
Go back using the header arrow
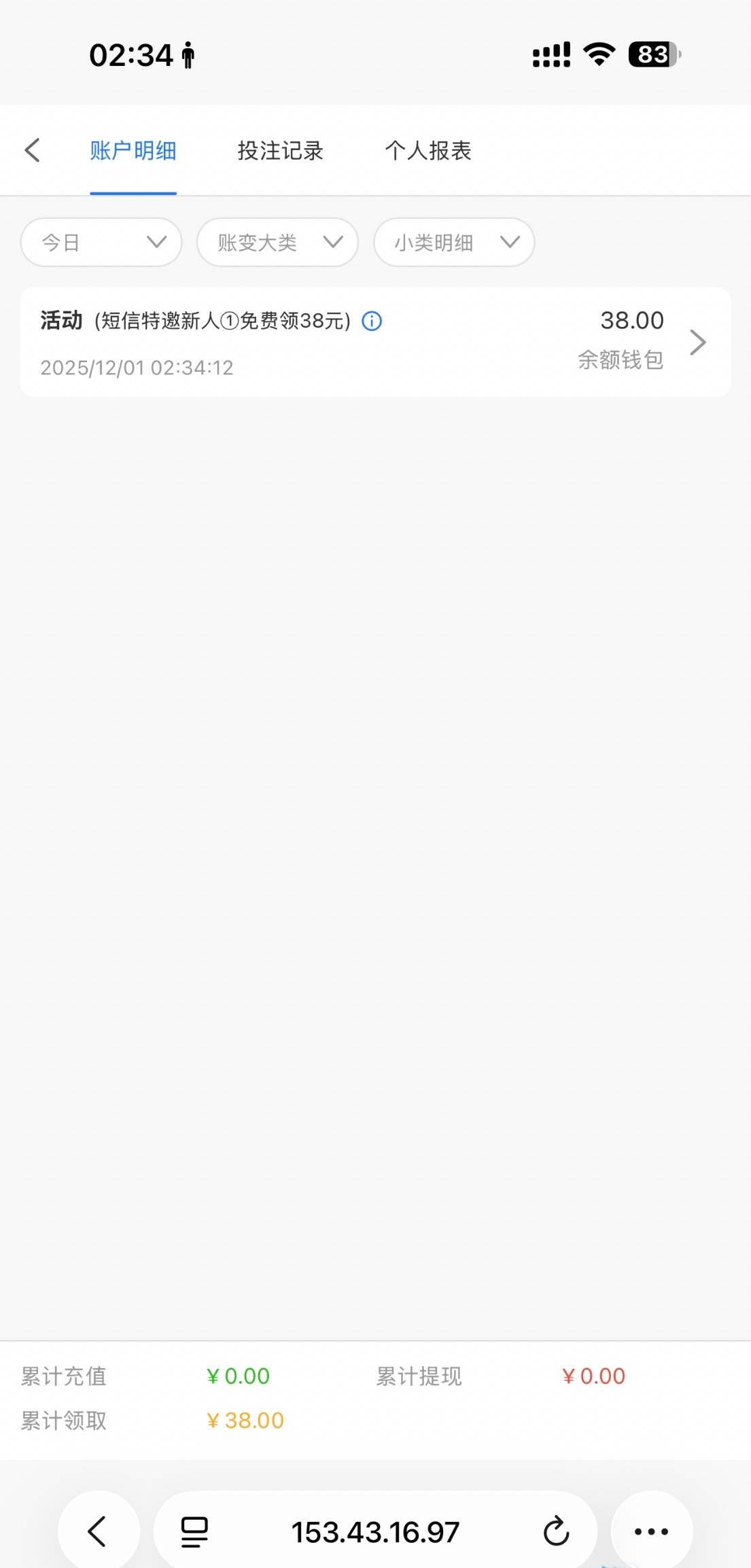[32, 150]
